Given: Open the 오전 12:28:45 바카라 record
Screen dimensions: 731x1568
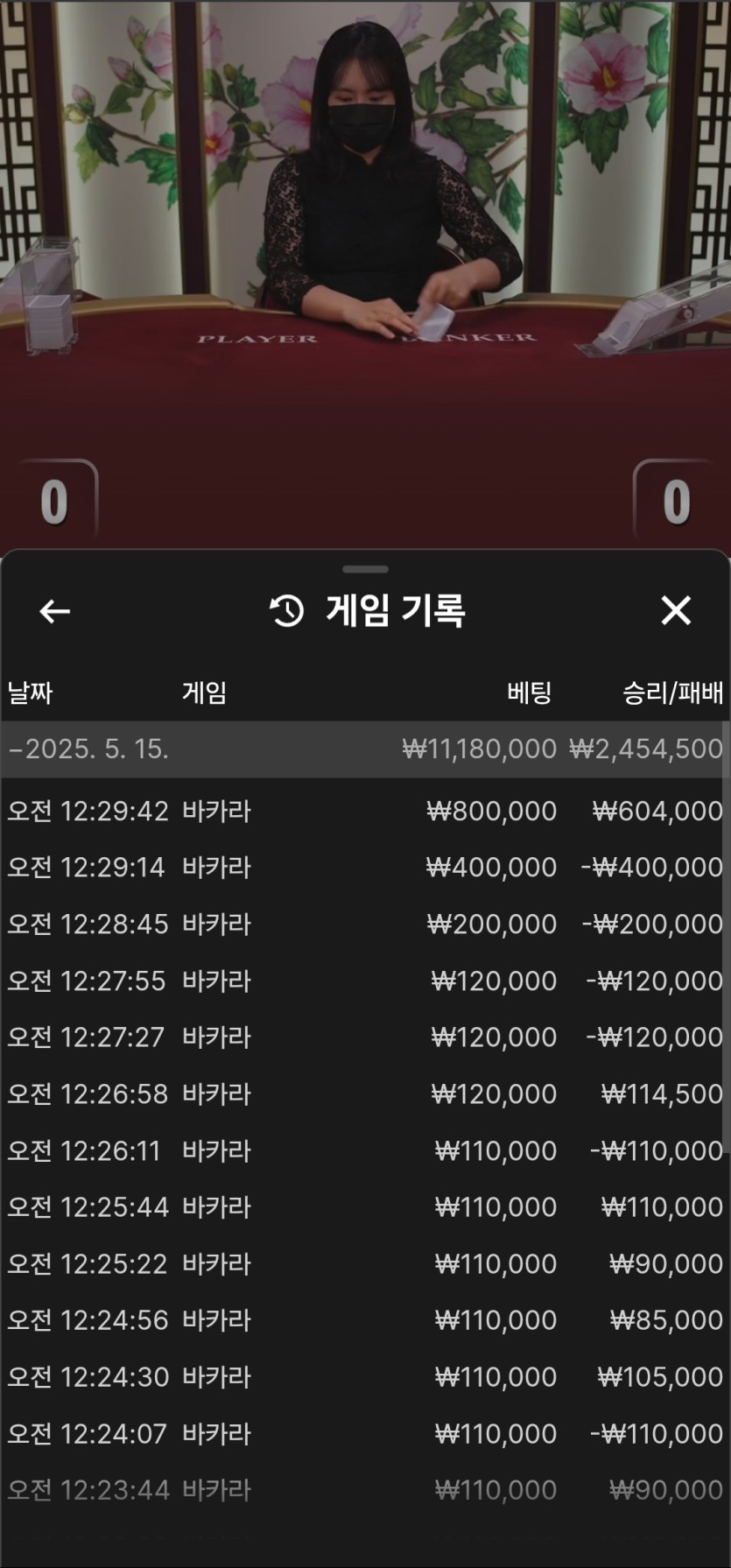Looking at the screenshot, I should [364, 924].
